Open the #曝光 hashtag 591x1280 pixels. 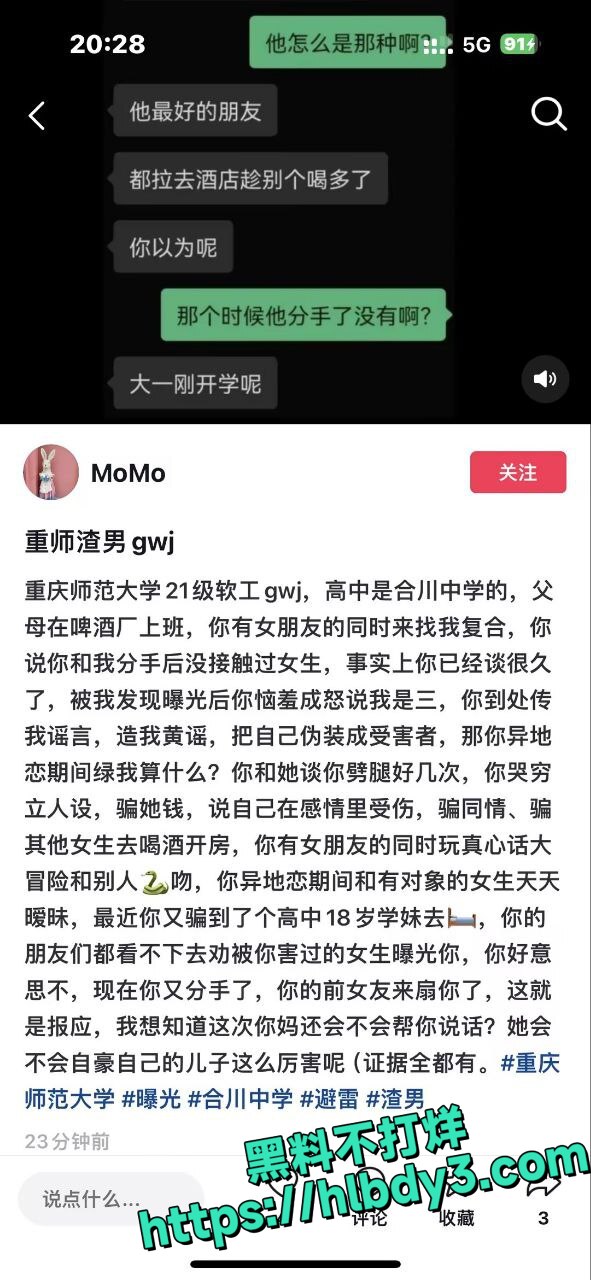(x=151, y=1098)
